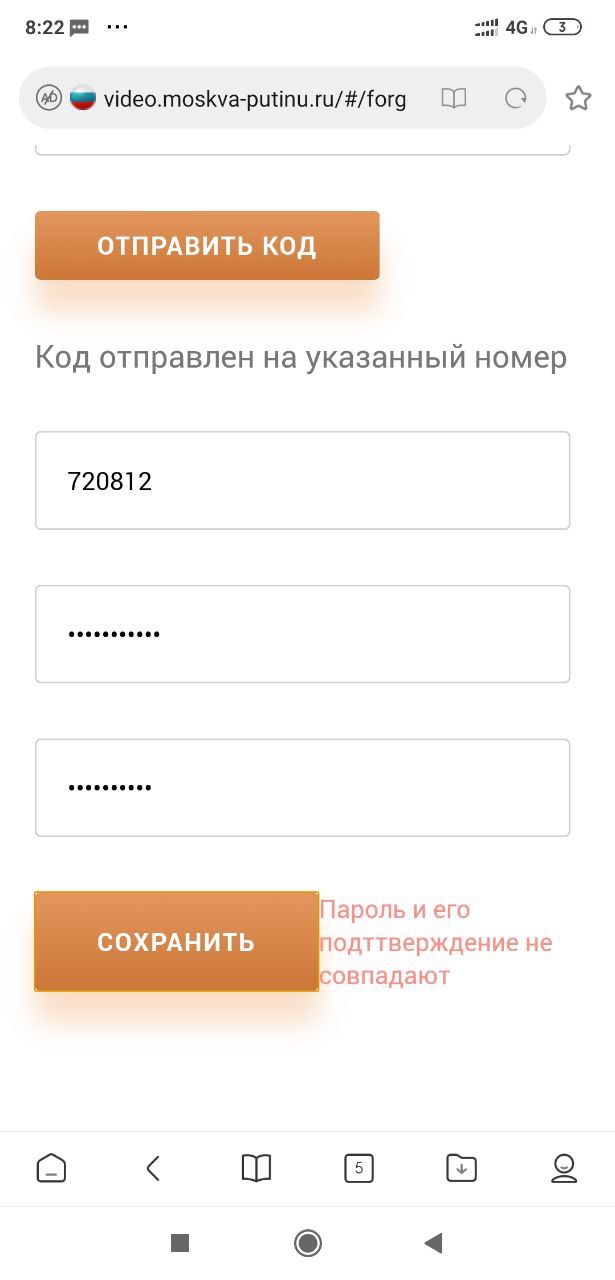Go back to the previous page

coord(153,1168)
